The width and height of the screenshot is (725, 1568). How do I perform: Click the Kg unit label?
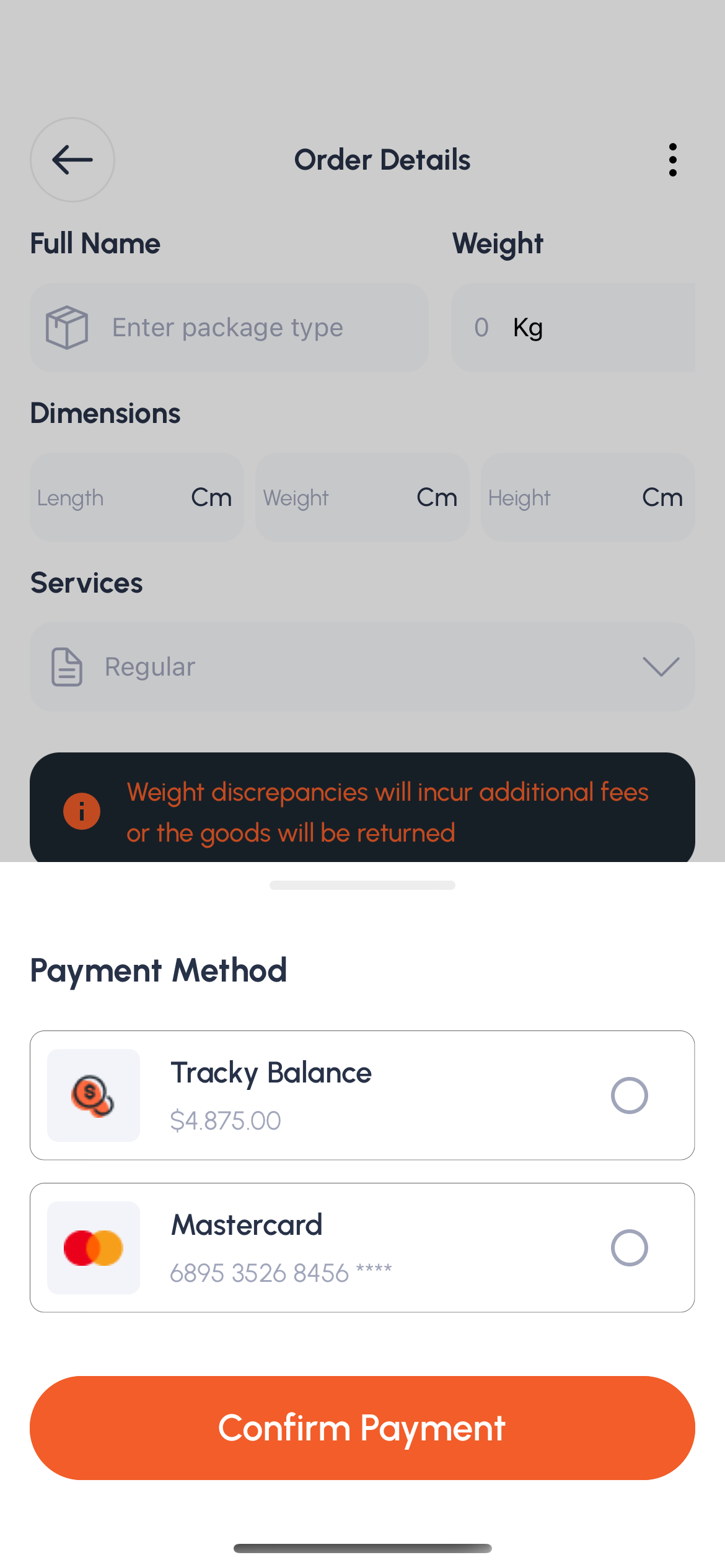pyautogui.click(x=527, y=327)
